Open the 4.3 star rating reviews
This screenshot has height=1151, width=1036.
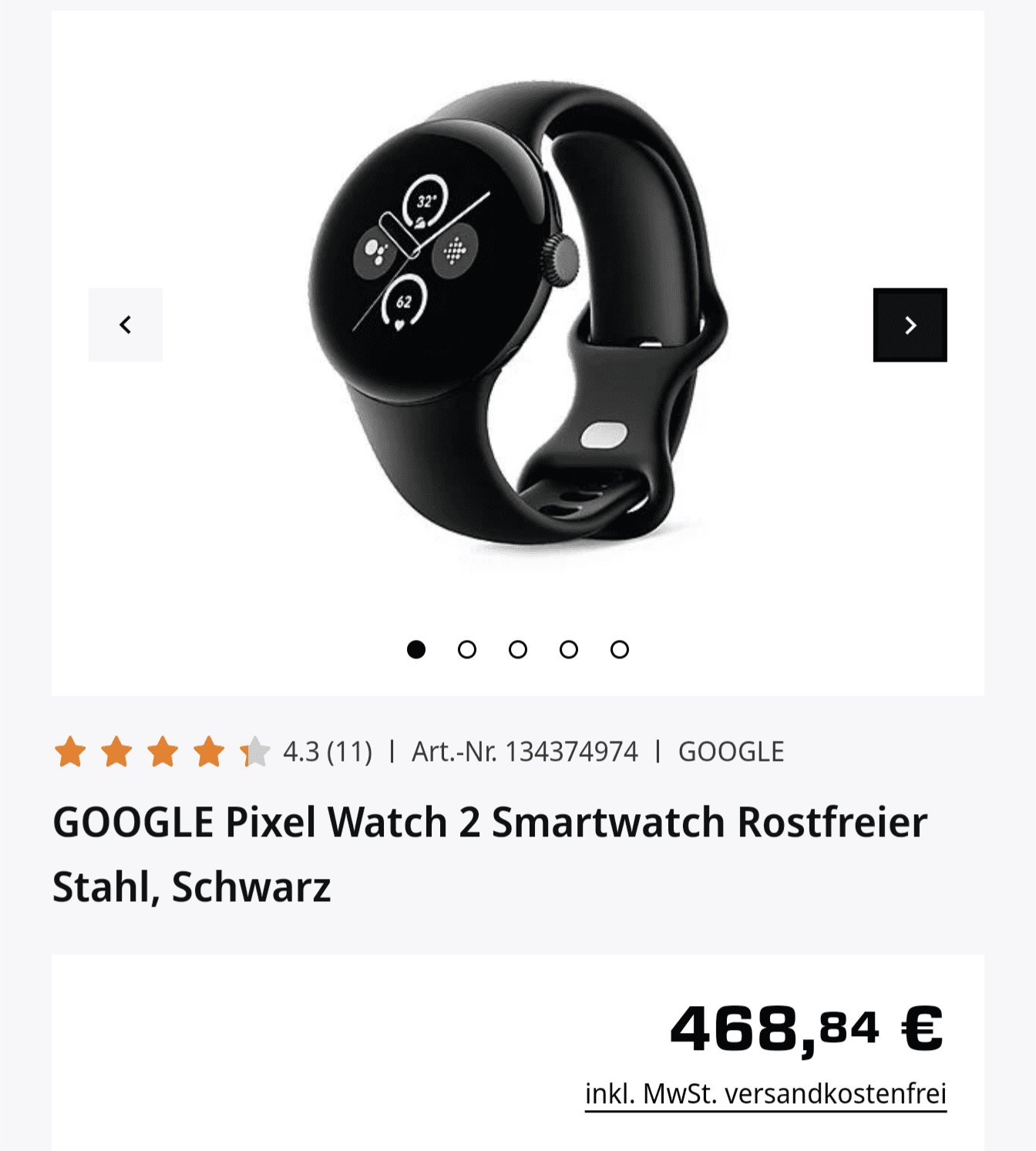click(x=213, y=752)
